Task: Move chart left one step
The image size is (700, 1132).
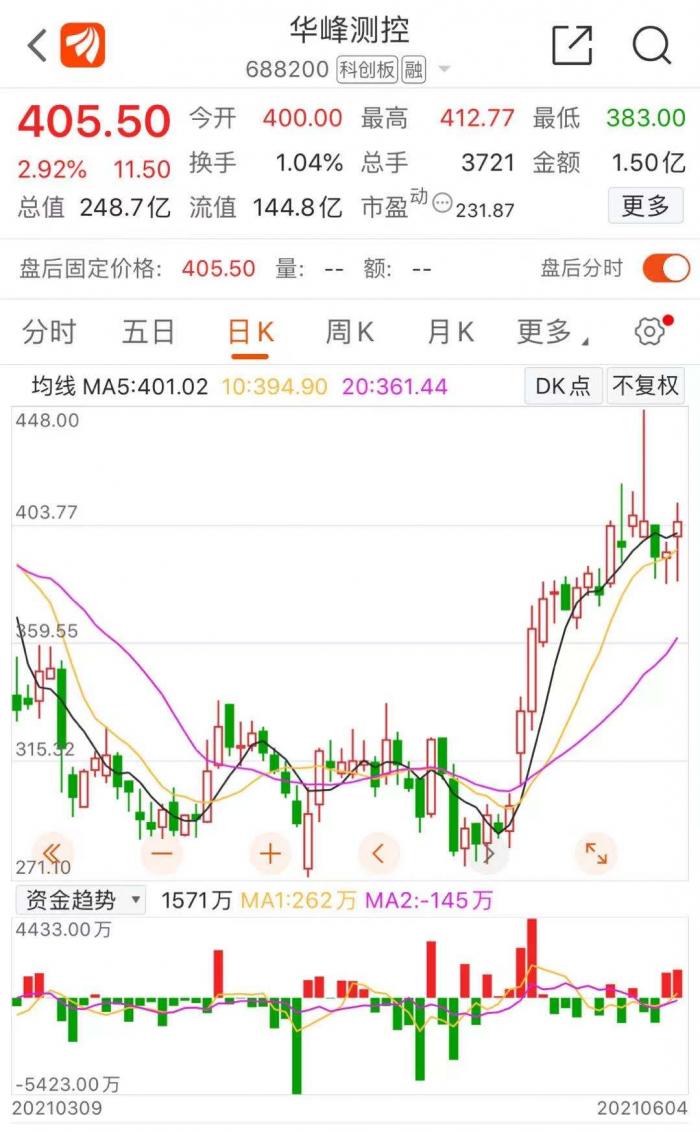Action: pyautogui.click(x=378, y=853)
